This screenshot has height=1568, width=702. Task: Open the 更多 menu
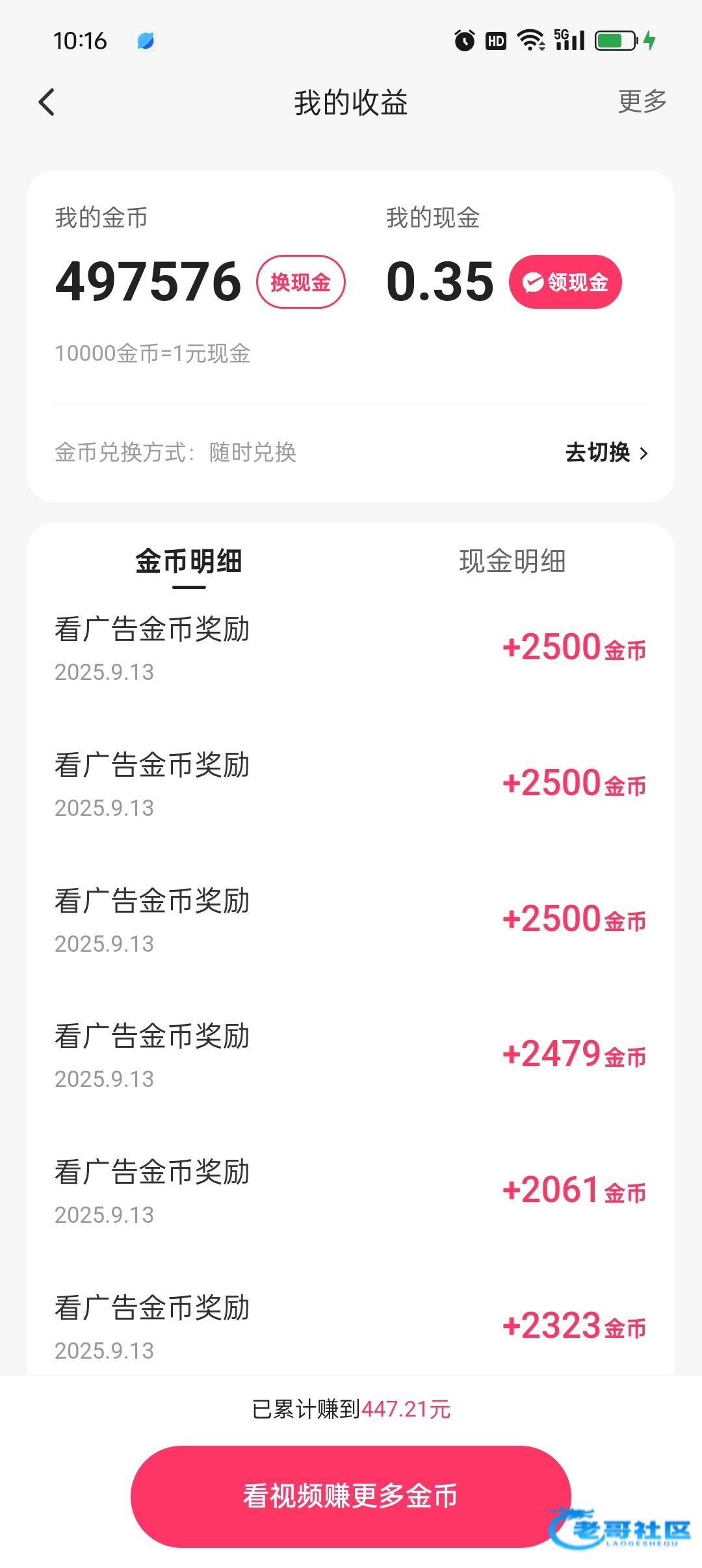point(642,101)
